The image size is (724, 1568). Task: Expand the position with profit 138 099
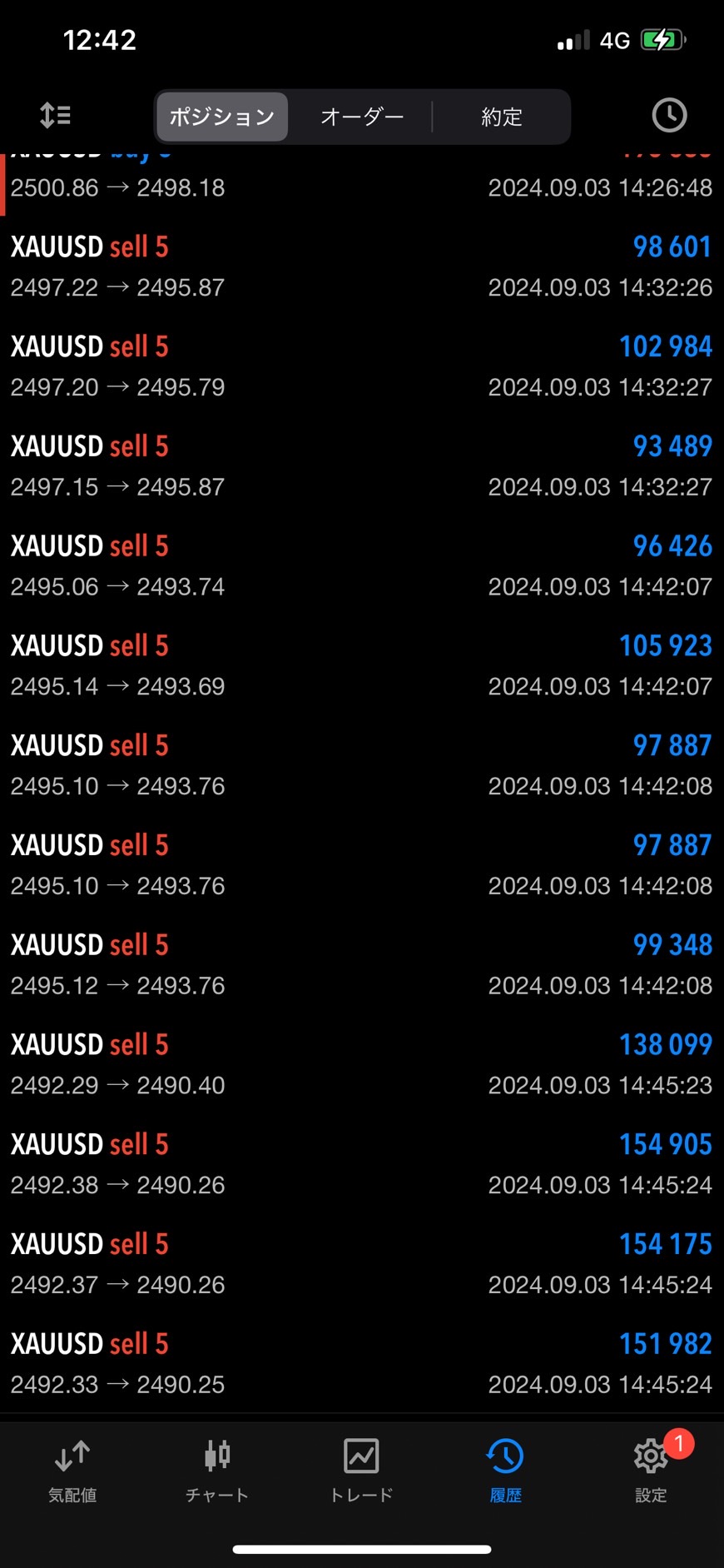pyautogui.click(x=361, y=1064)
